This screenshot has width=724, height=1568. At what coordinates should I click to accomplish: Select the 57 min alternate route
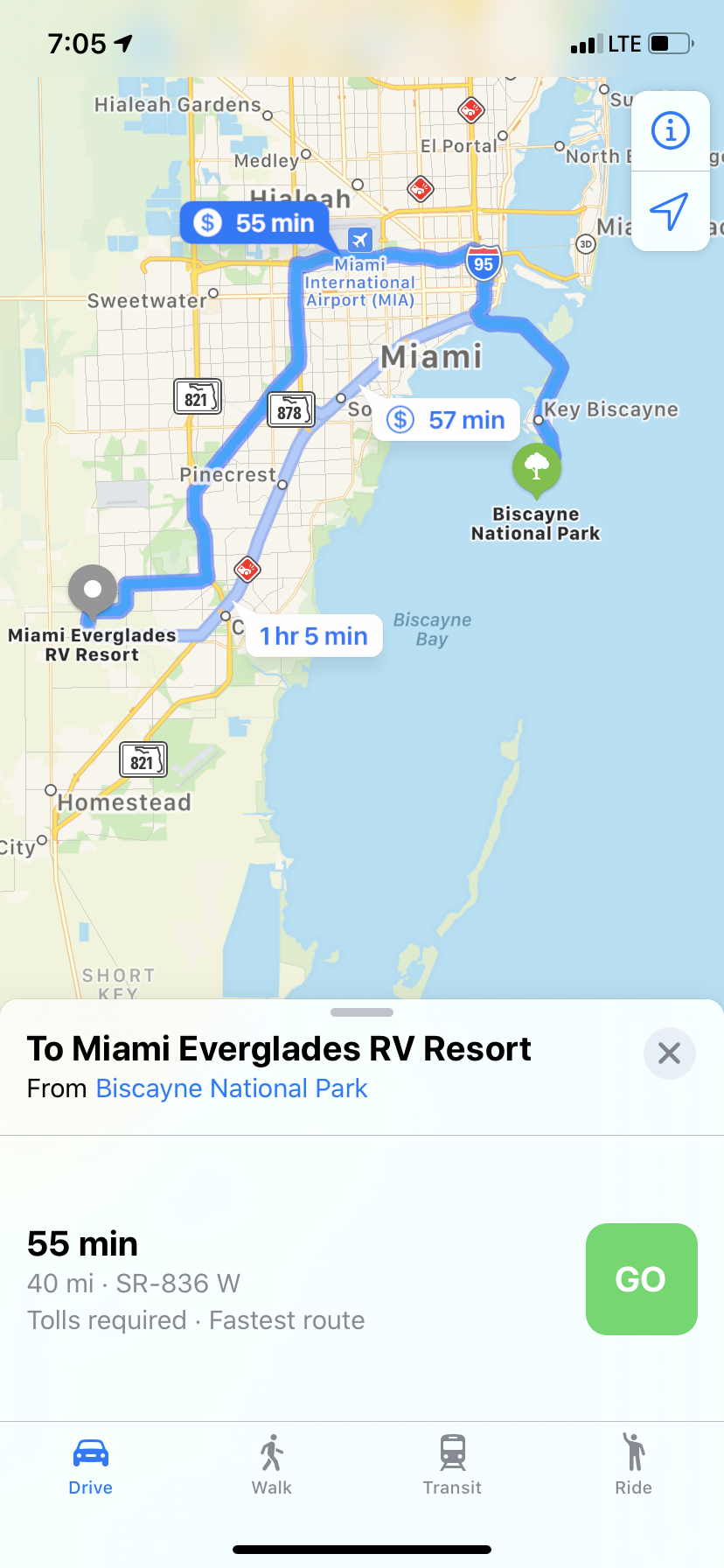pos(447,420)
